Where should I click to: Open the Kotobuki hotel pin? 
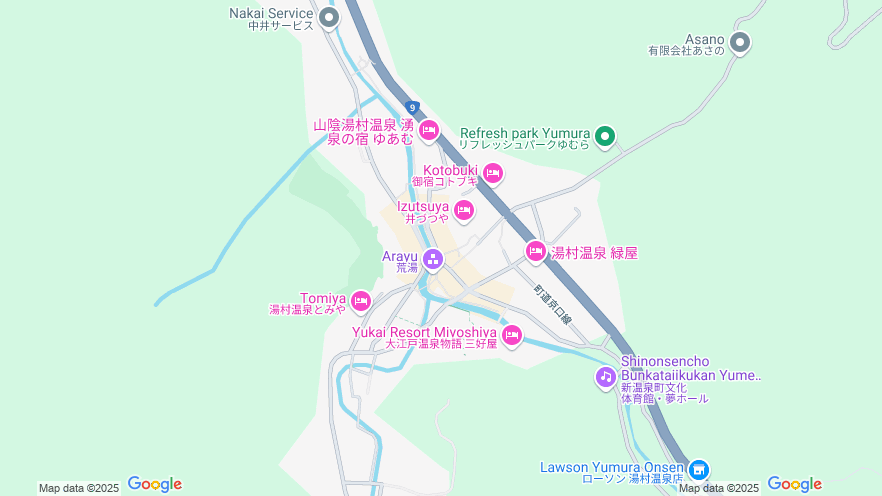492,174
